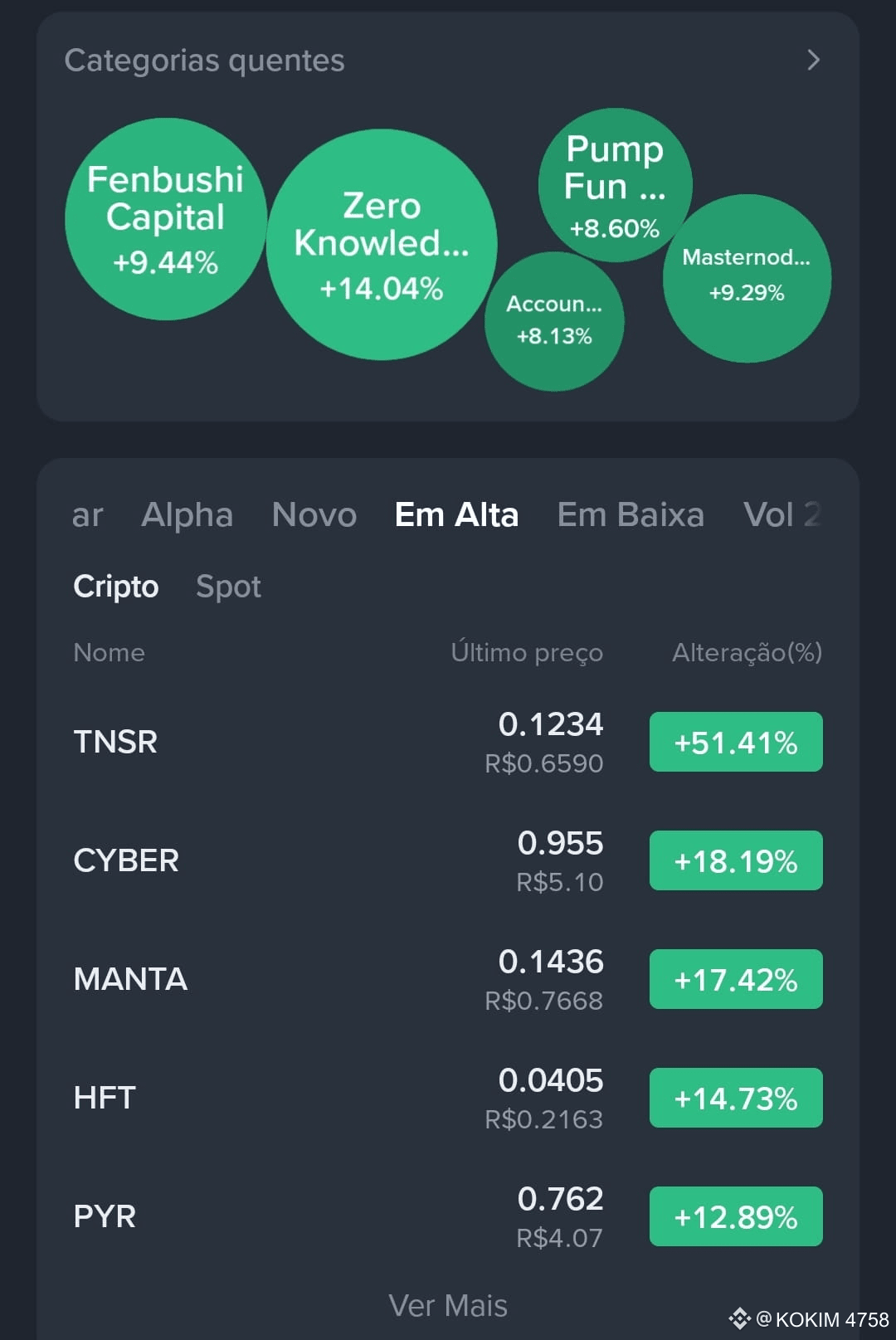The width and height of the screenshot is (896, 1340).
Task: Open the Fenbushi Capital category bubble
Action: click(x=165, y=219)
